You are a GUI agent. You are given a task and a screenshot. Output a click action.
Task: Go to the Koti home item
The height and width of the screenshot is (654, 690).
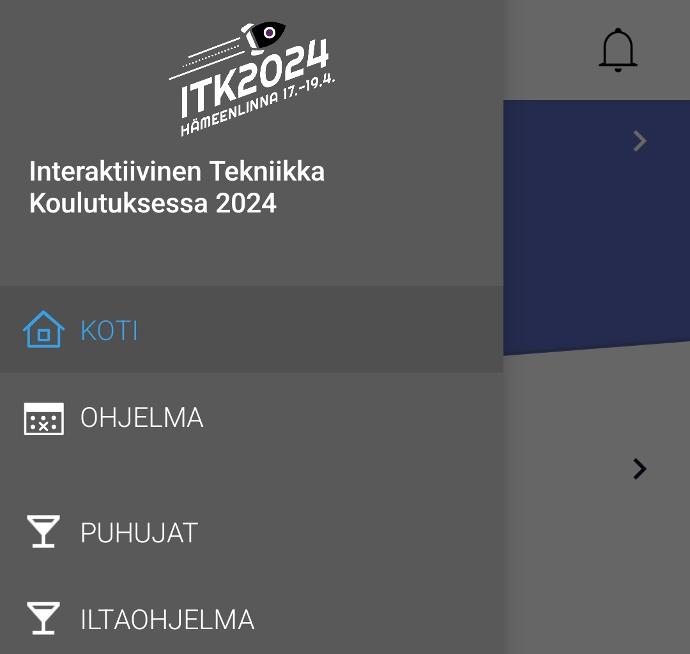[108, 330]
